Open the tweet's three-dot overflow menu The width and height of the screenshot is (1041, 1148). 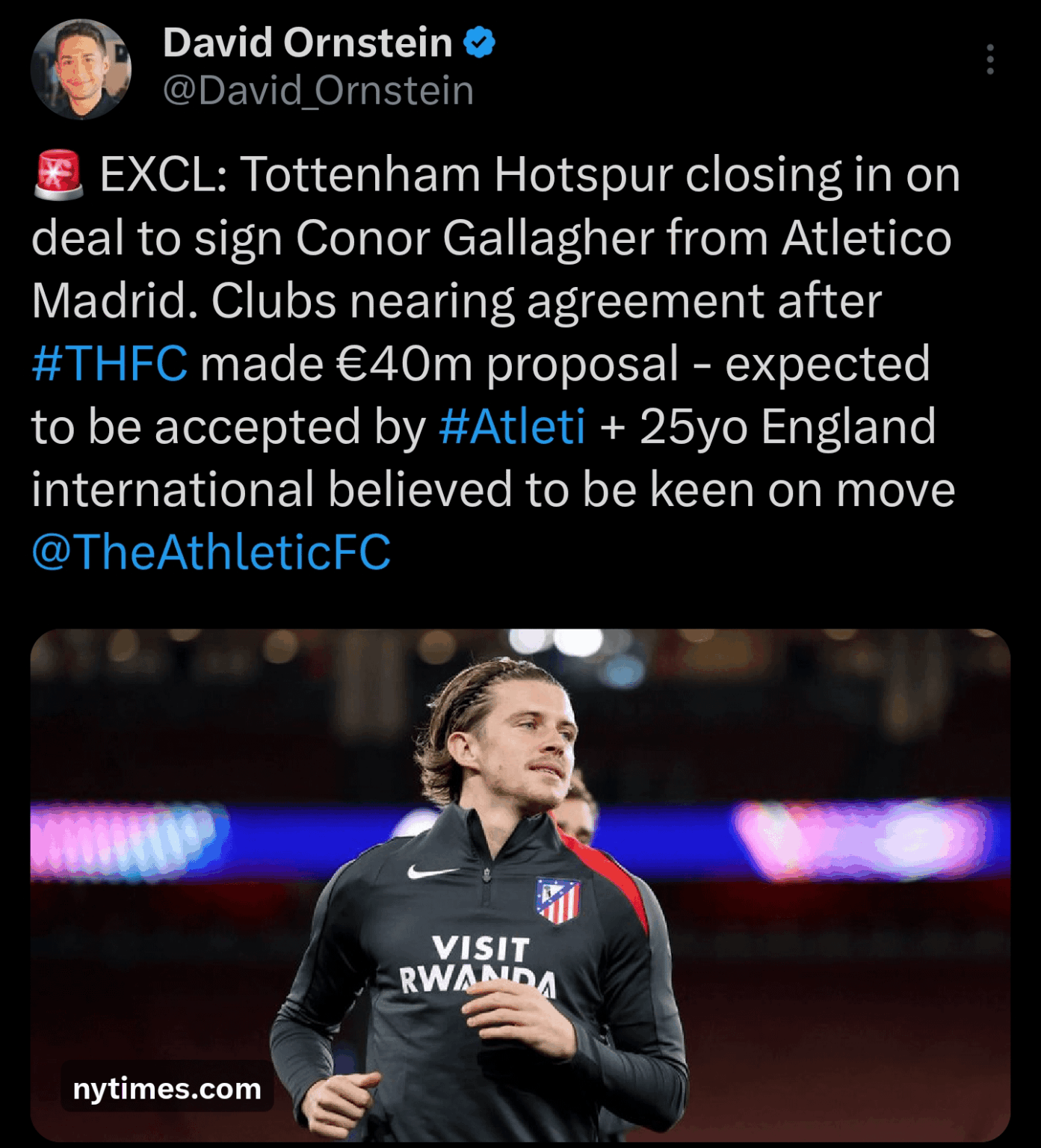pyautogui.click(x=989, y=59)
